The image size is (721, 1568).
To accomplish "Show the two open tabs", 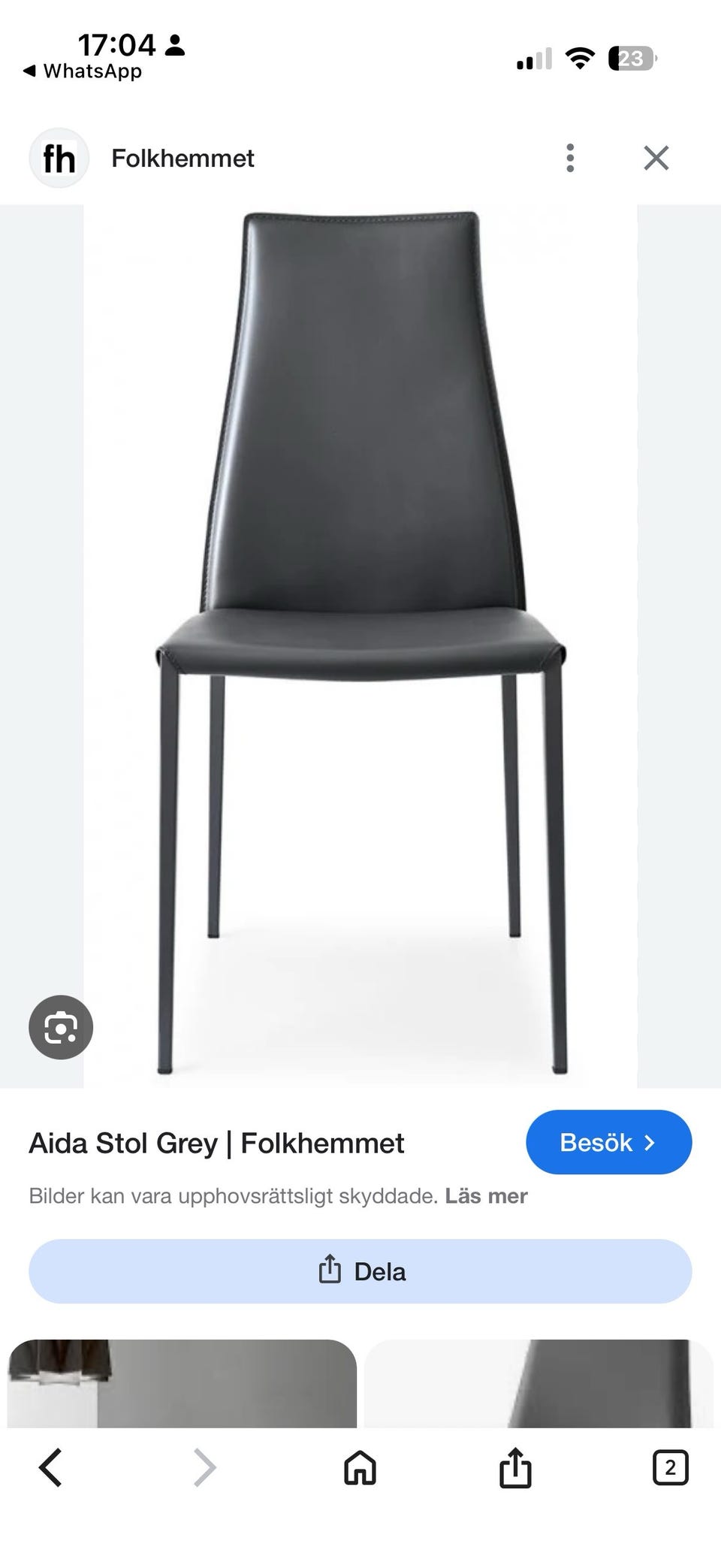I will pos(670,1467).
